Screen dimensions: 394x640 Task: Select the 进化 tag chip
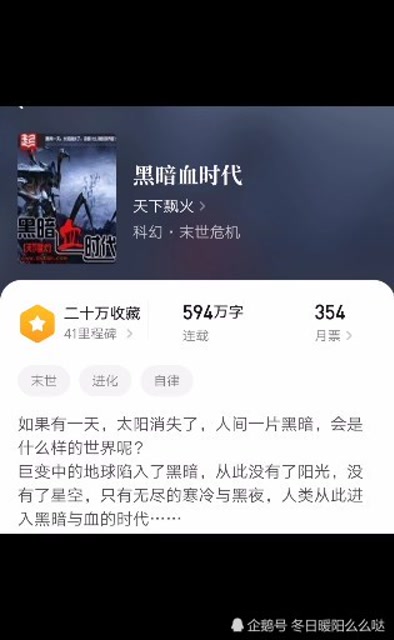(x=105, y=381)
